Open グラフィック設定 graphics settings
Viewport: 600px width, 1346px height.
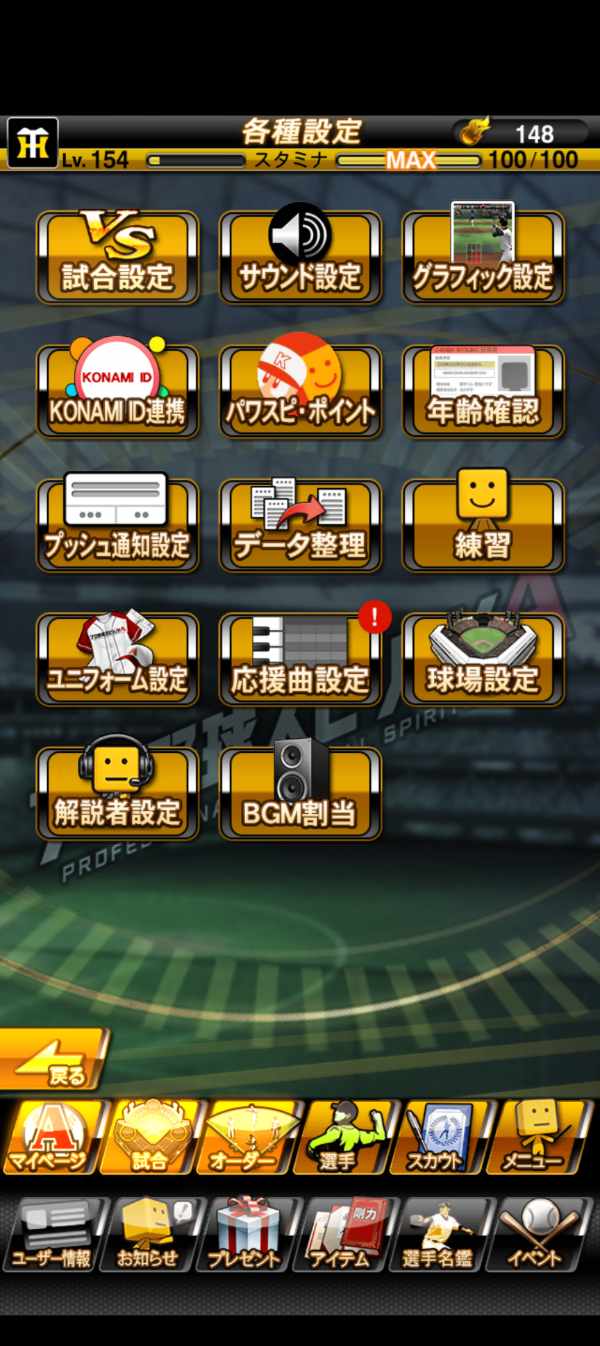[x=483, y=258]
